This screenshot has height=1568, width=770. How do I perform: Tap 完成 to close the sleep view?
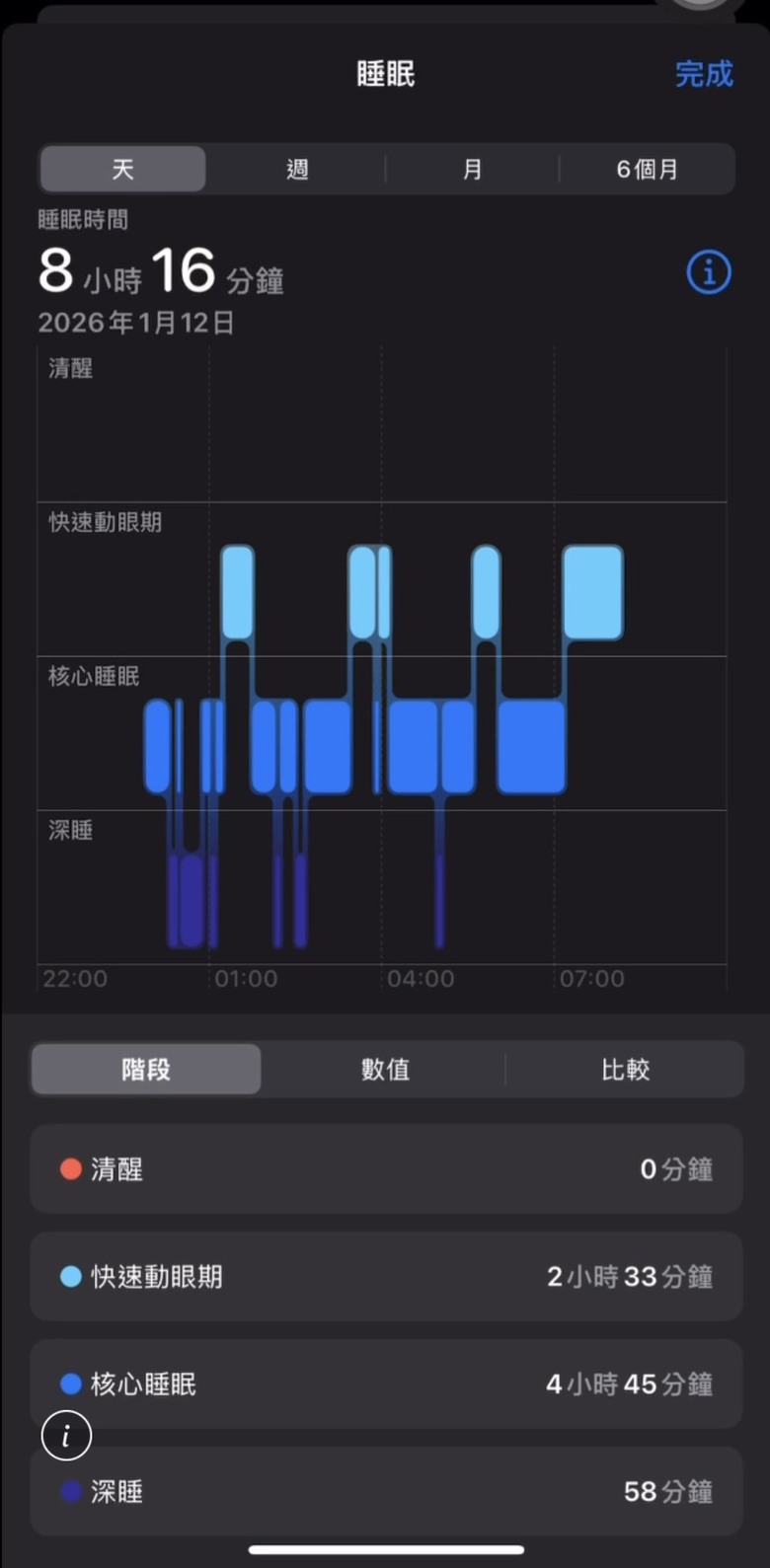click(704, 74)
